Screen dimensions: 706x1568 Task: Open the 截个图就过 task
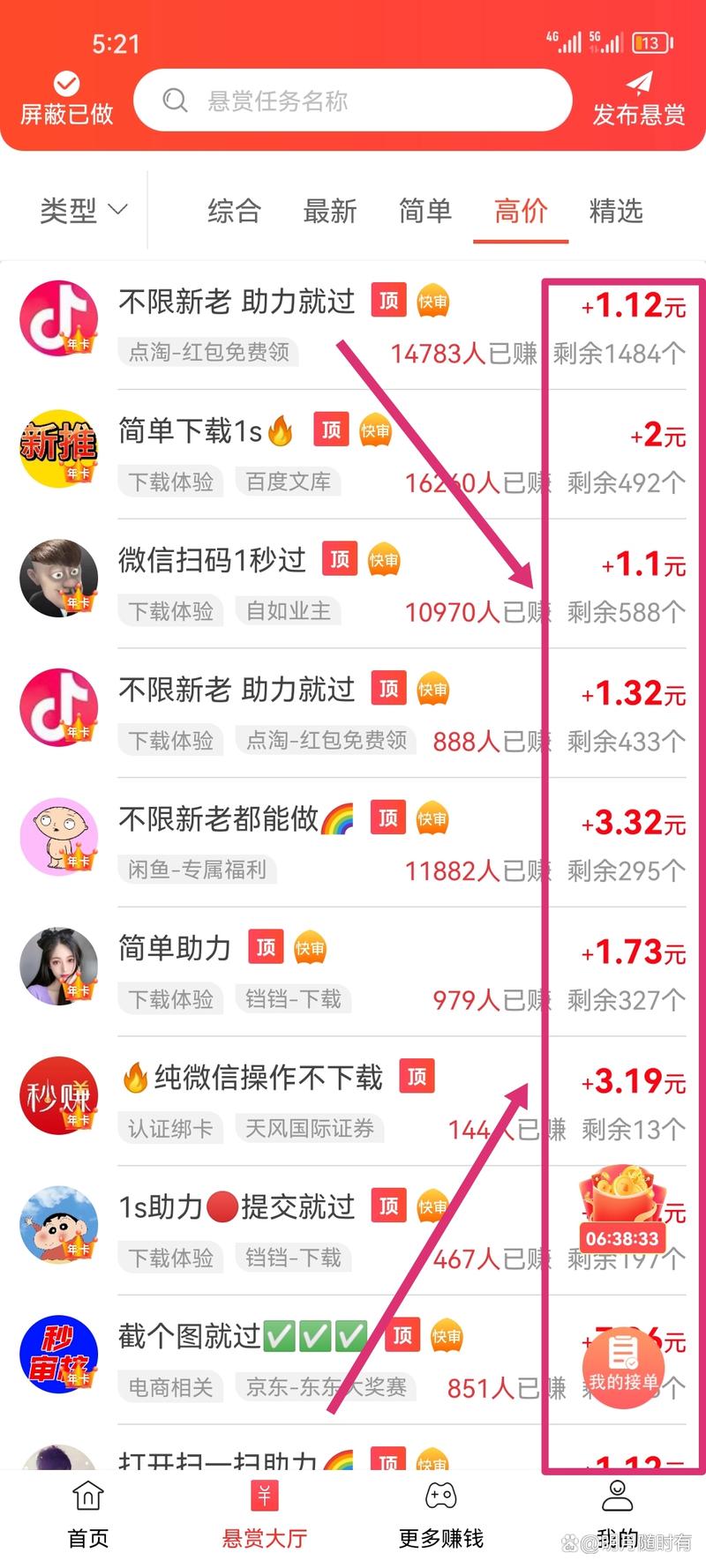[x=190, y=1336]
